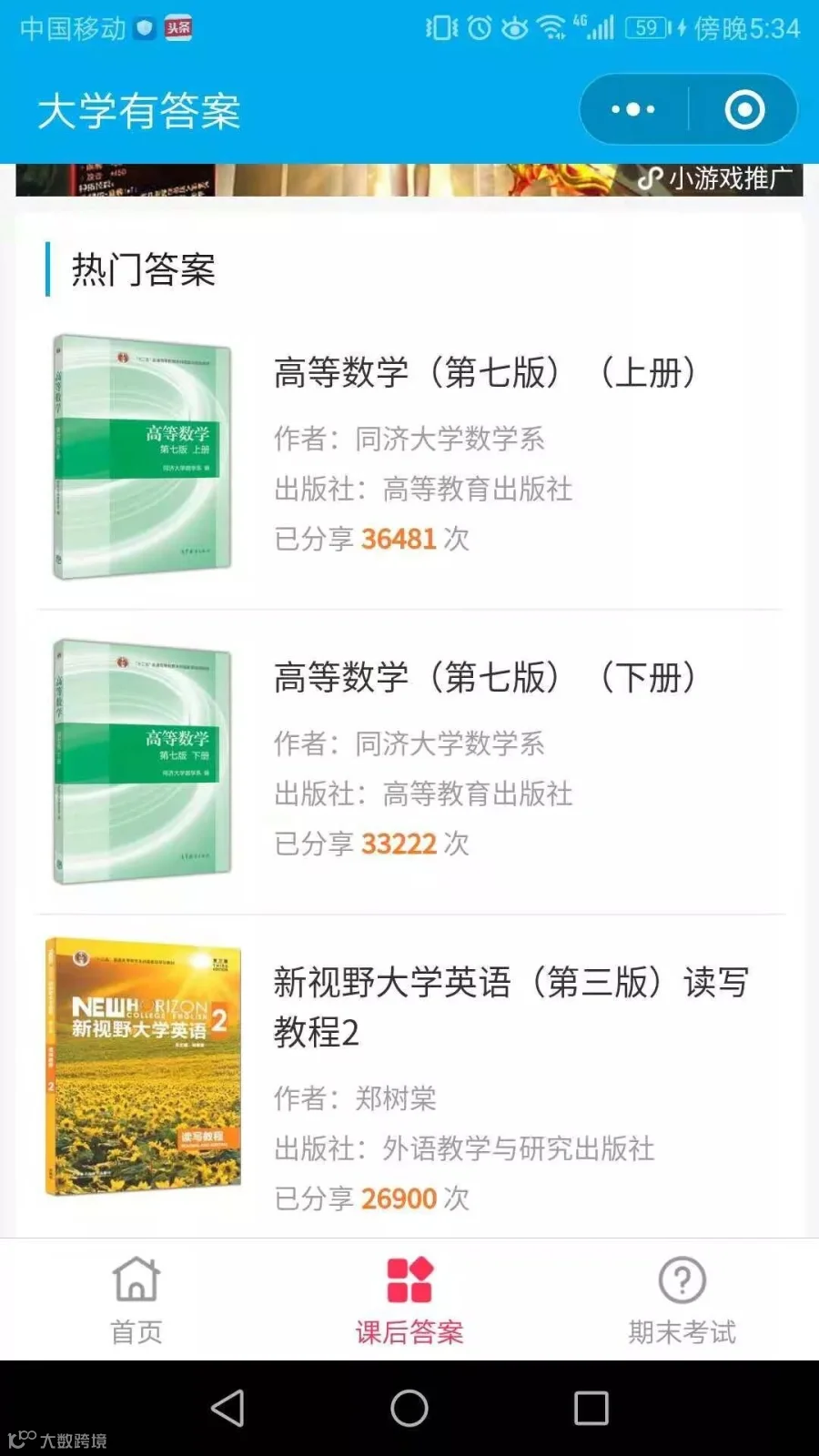Go to the 期末考试 tab
The height and width of the screenshot is (1456, 819).
pos(682,1300)
